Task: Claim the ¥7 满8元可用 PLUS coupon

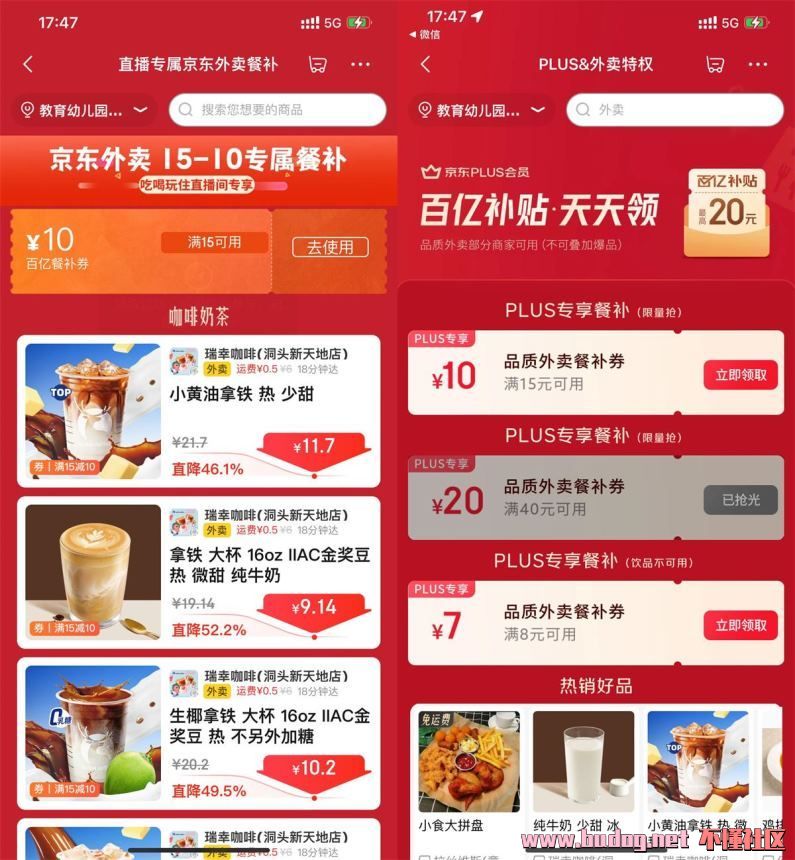Action: [x=740, y=626]
